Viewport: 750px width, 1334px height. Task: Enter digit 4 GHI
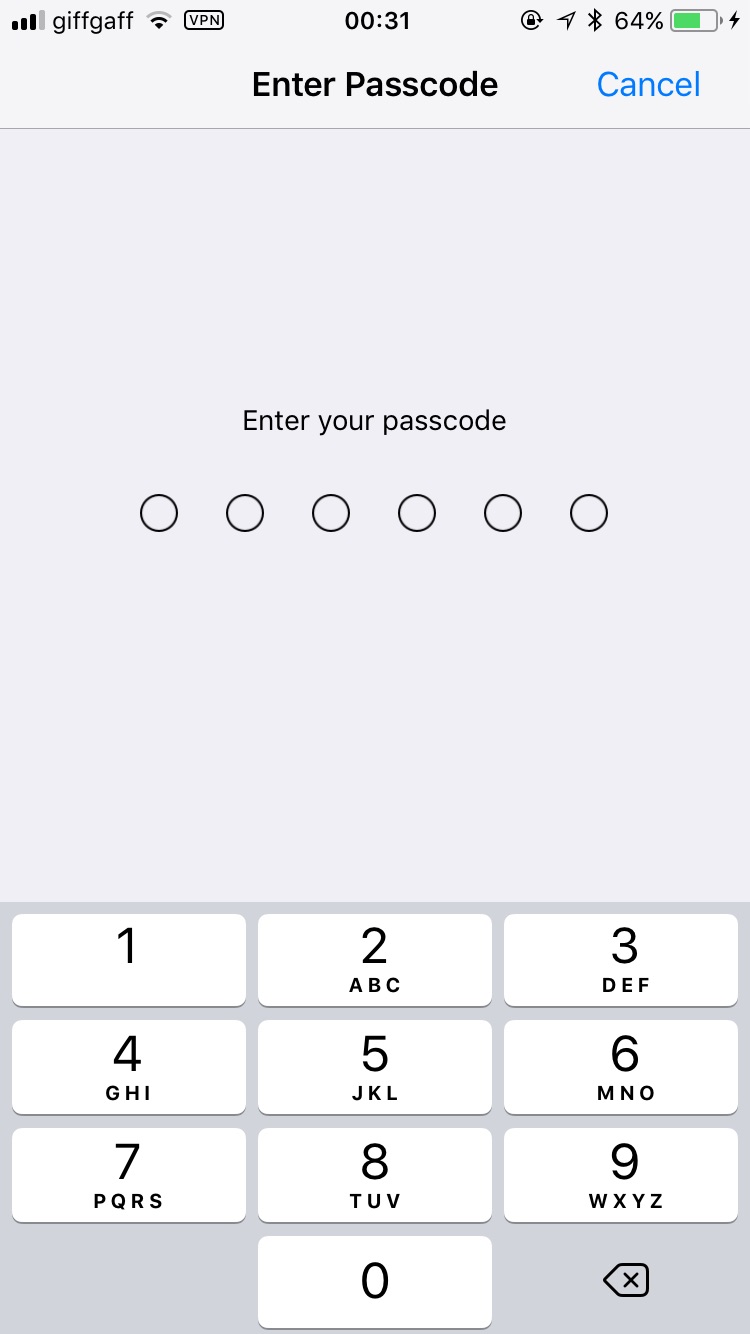click(x=128, y=1067)
